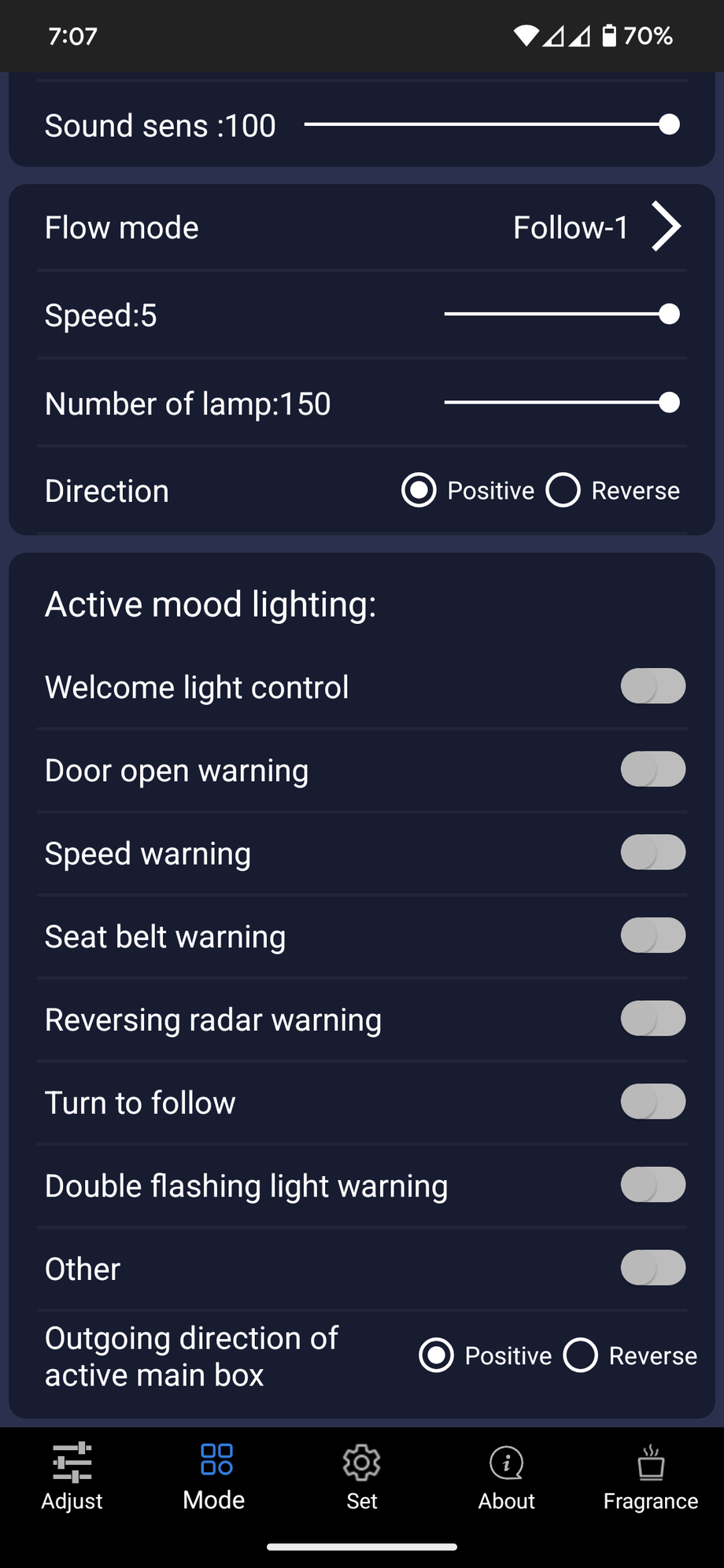Toggle the Other switch
Viewport: 724px width, 1568px height.
pos(652,1268)
